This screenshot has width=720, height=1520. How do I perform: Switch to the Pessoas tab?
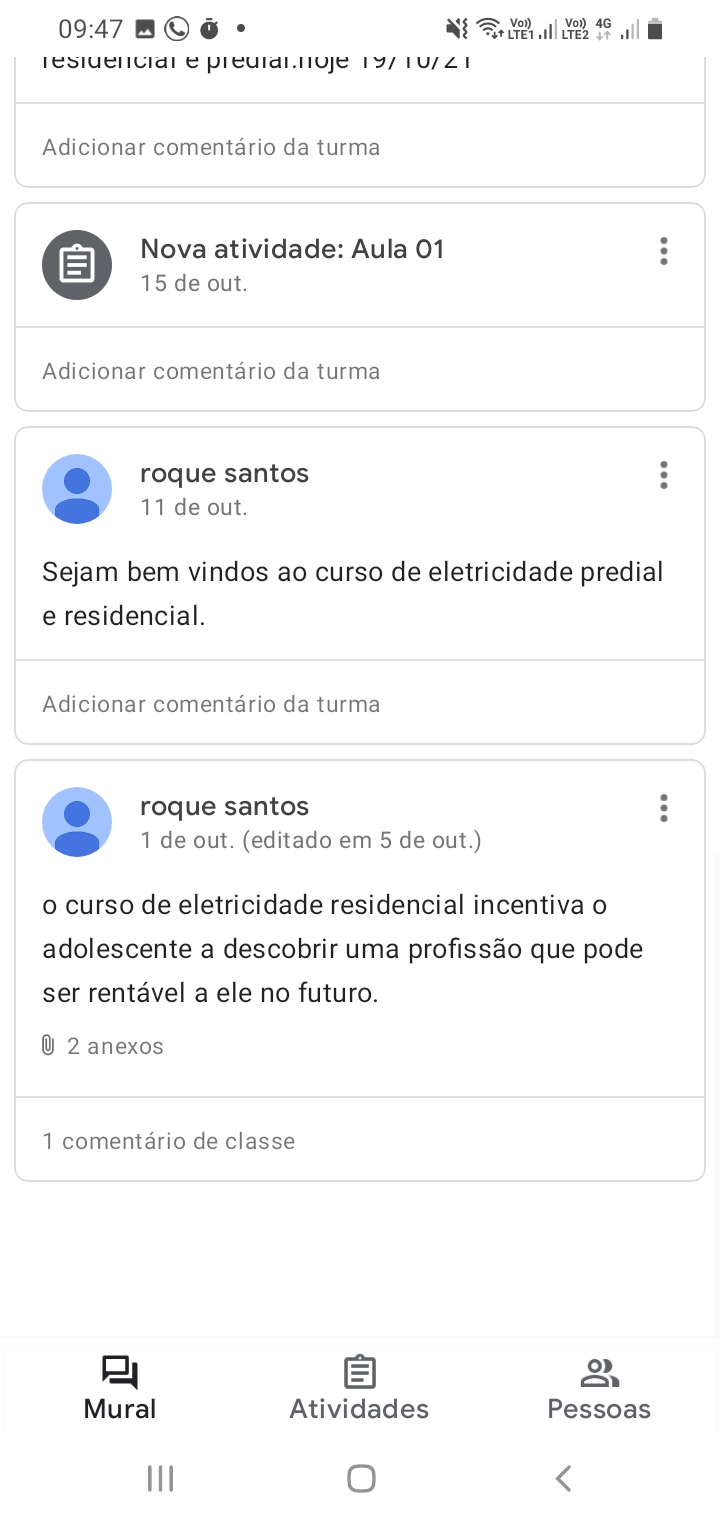coord(599,1388)
